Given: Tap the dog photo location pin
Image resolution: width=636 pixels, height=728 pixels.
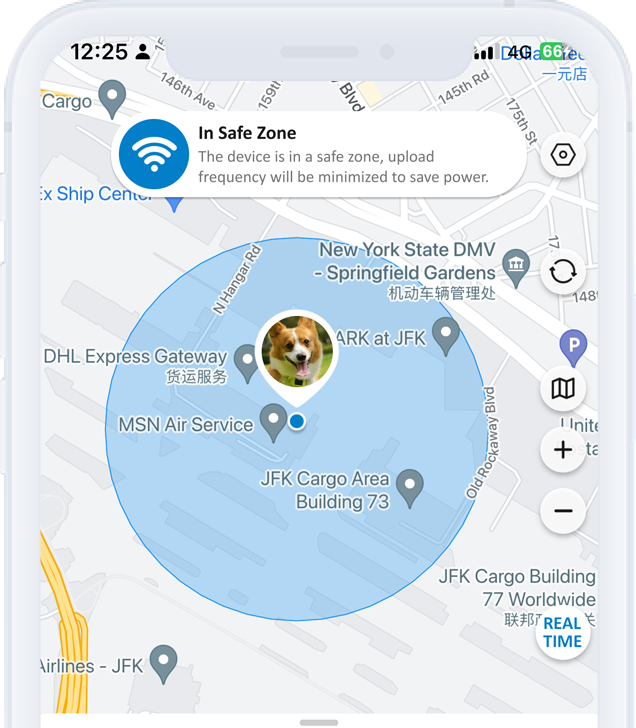Looking at the screenshot, I should click(x=297, y=352).
